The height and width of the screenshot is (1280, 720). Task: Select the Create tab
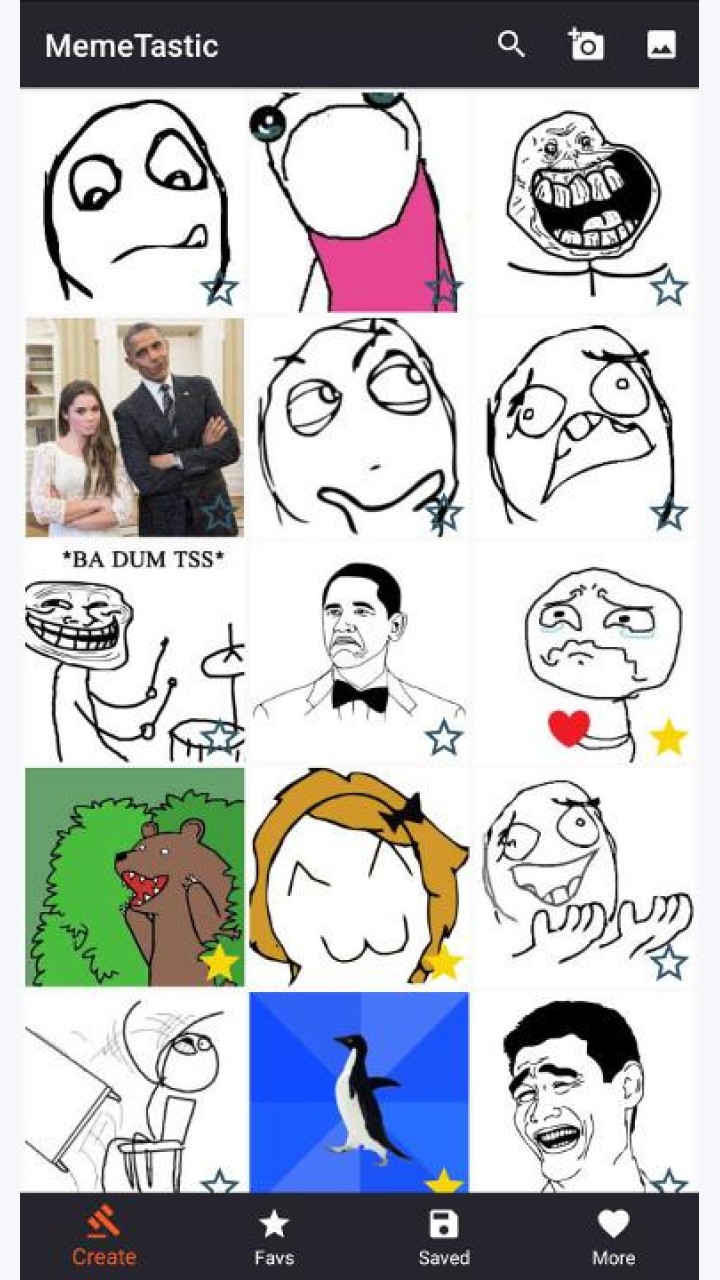[104, 1237]
